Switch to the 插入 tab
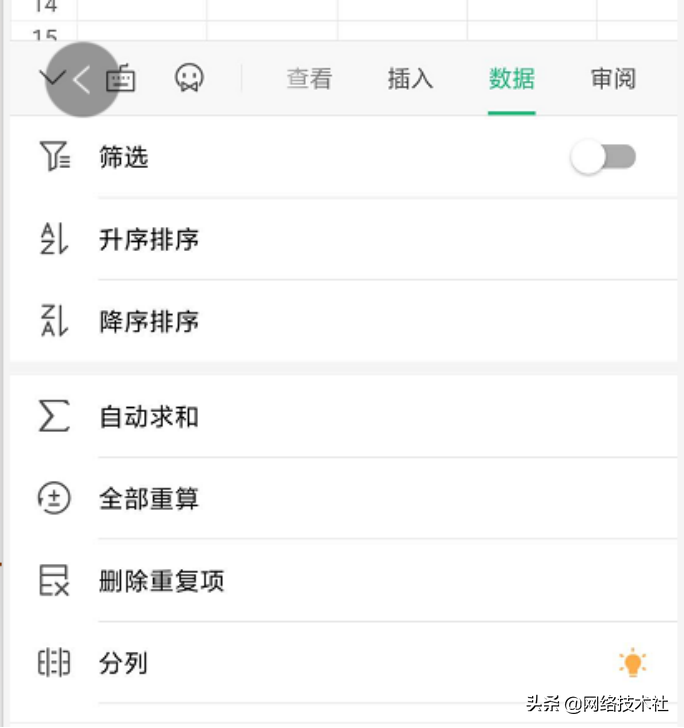Viewport: 684px width, 728px height. (x=410, y=79)
